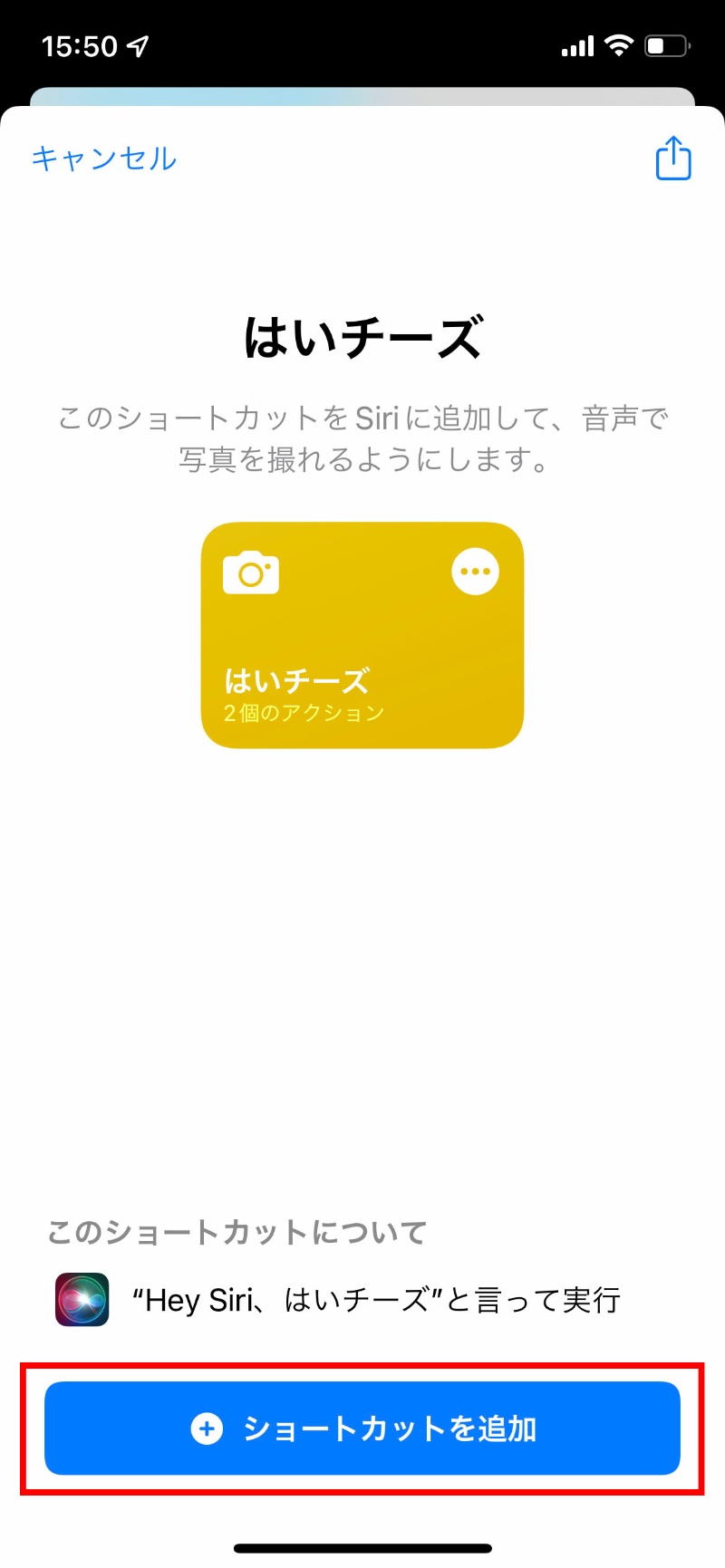Tap the cellular signal bars icon

pyautogui.click(x=575, y=44)
